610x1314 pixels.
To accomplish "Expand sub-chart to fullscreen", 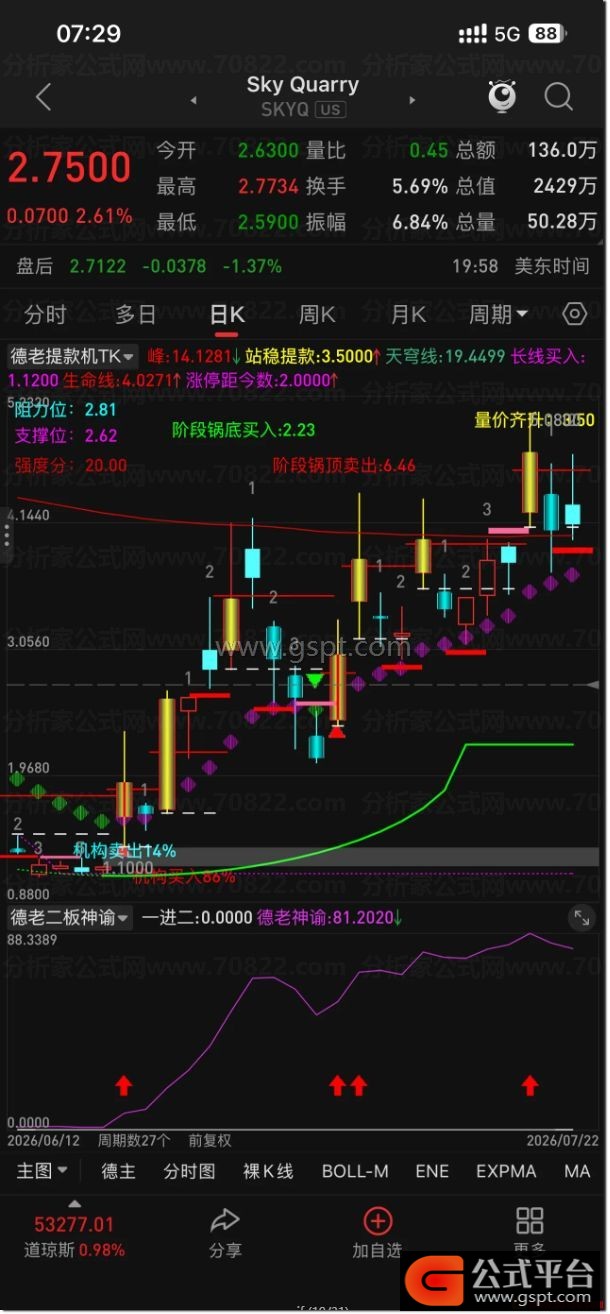I will pyautogui.click(x=581, y=917).
